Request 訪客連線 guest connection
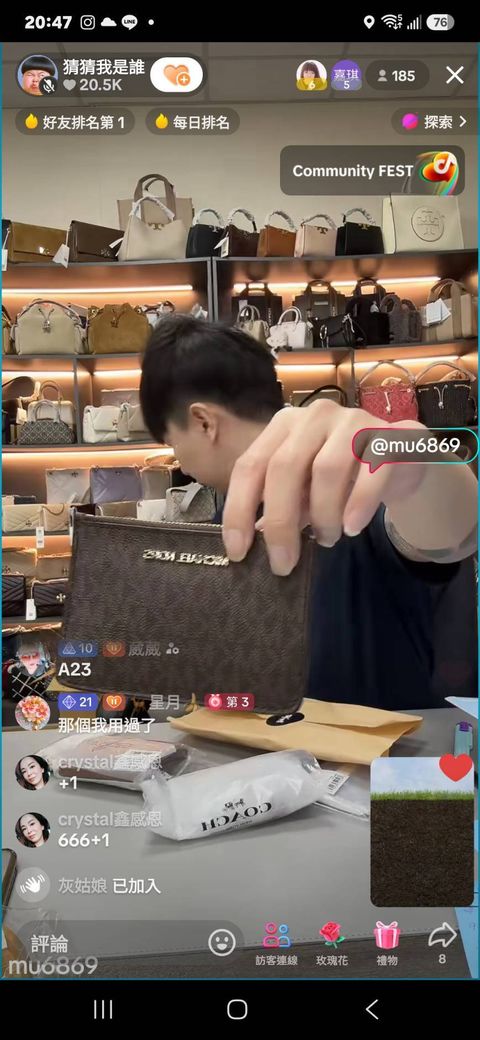Image resolution: width=480 pixels, height=1040 pixels. point(276,943)
